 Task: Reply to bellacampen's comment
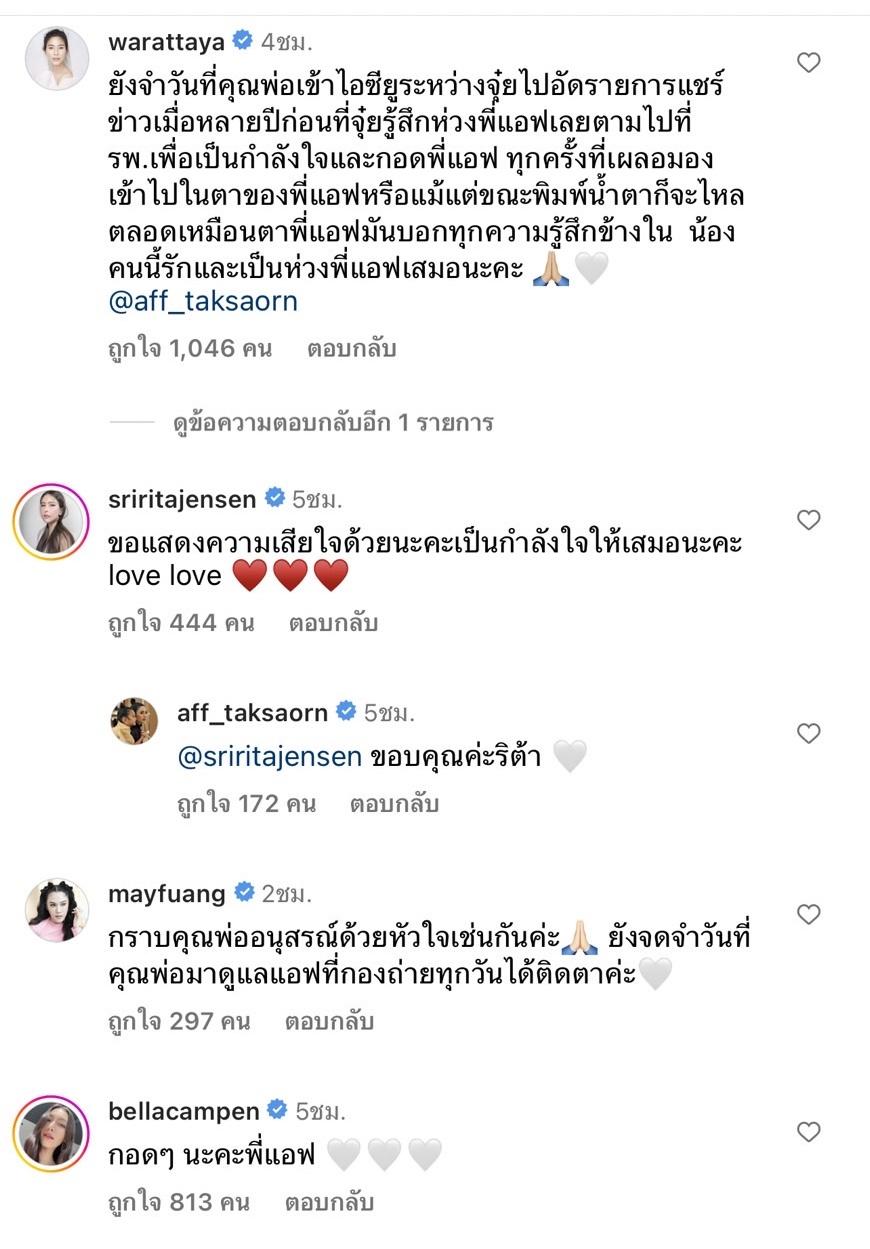click(329, 1202)
